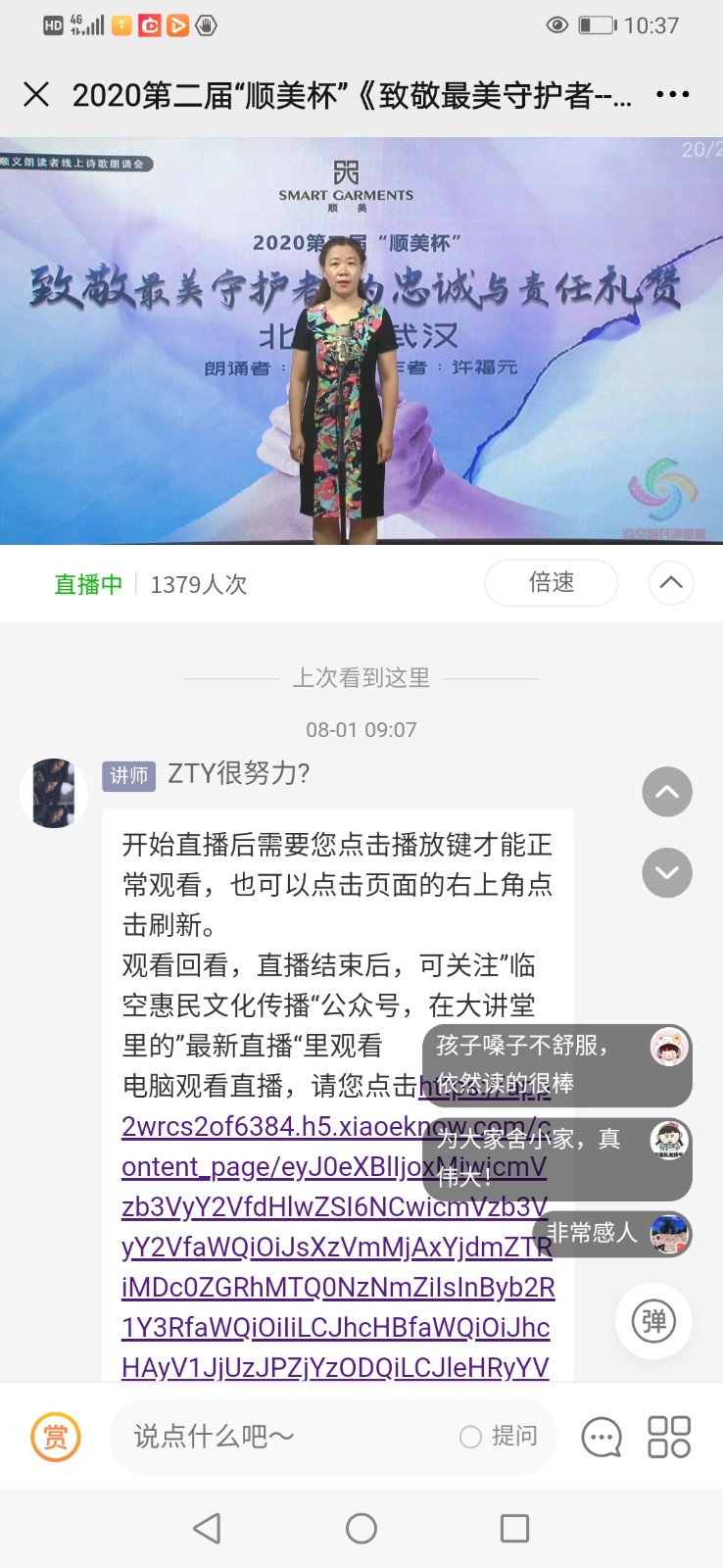Open the chat bubble message icon

[x=601, y=1436]
